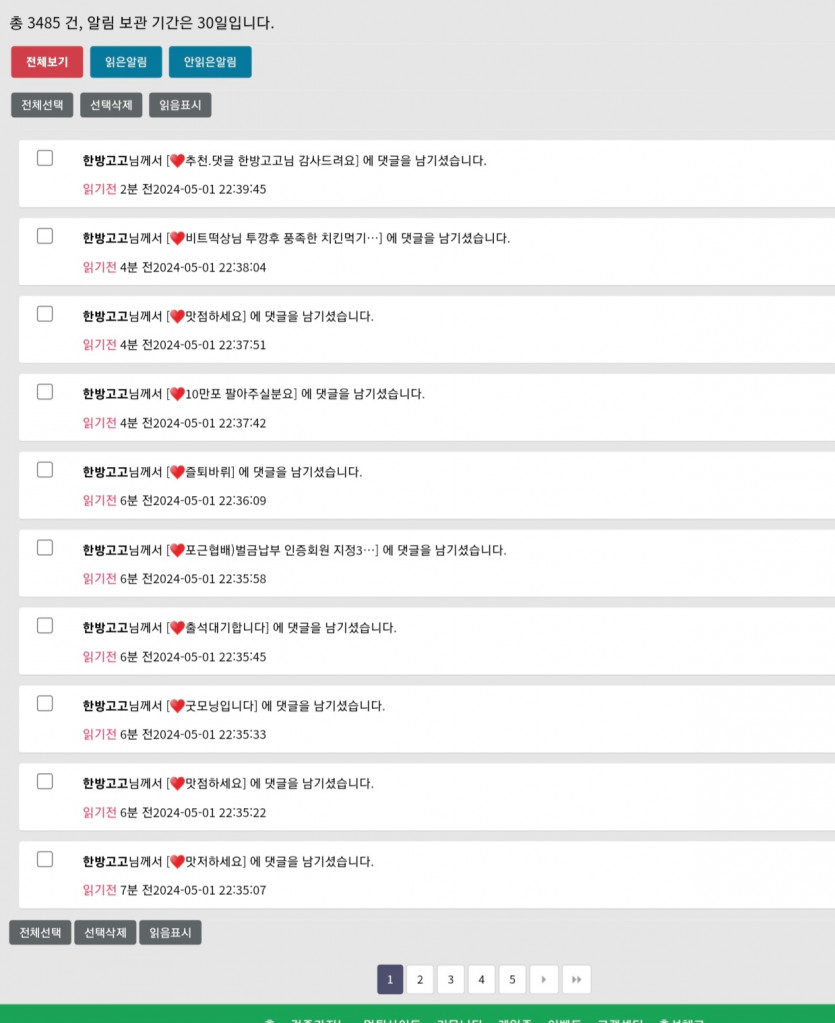Check the box for 굿모닝입니다 notification

tap(45, 703)
